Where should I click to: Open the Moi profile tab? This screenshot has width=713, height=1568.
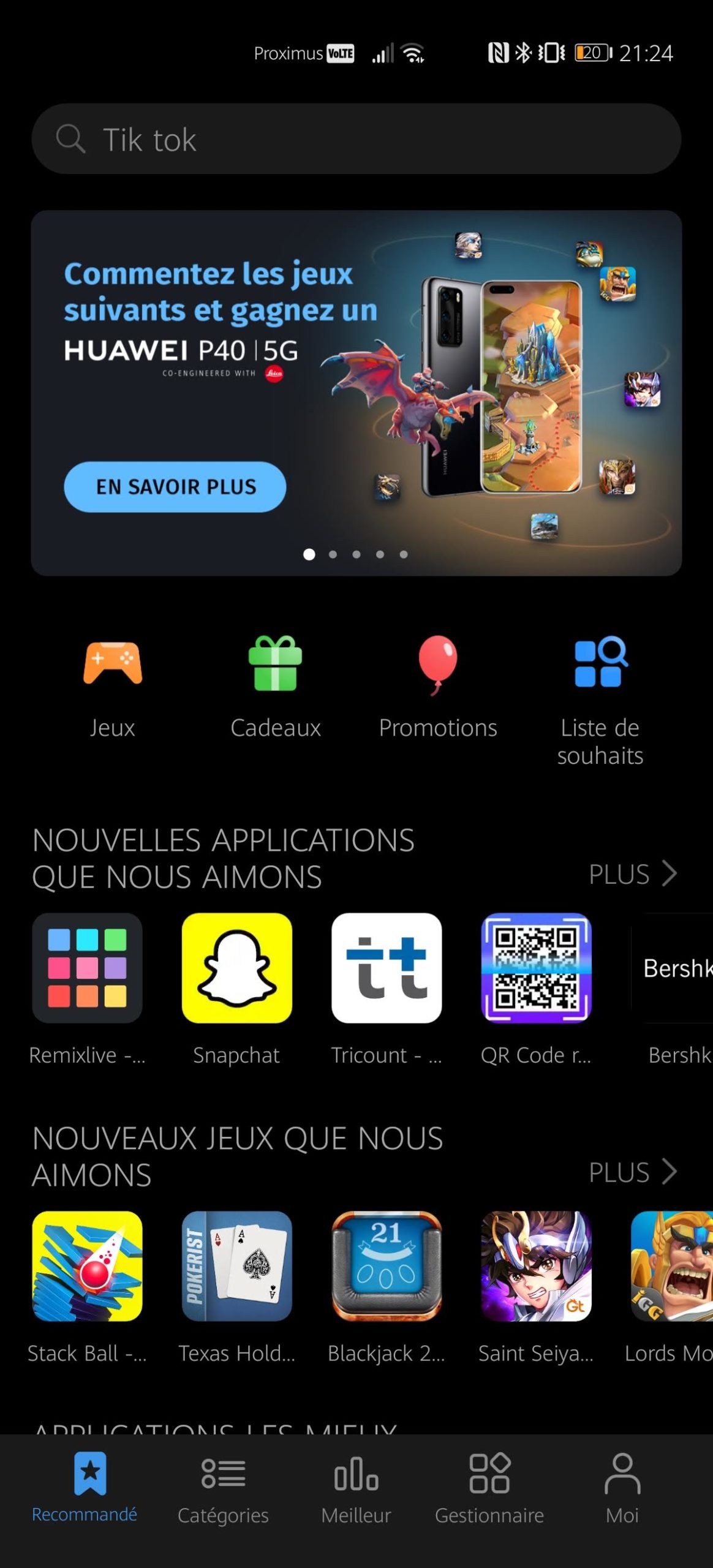pos(622,1488)
